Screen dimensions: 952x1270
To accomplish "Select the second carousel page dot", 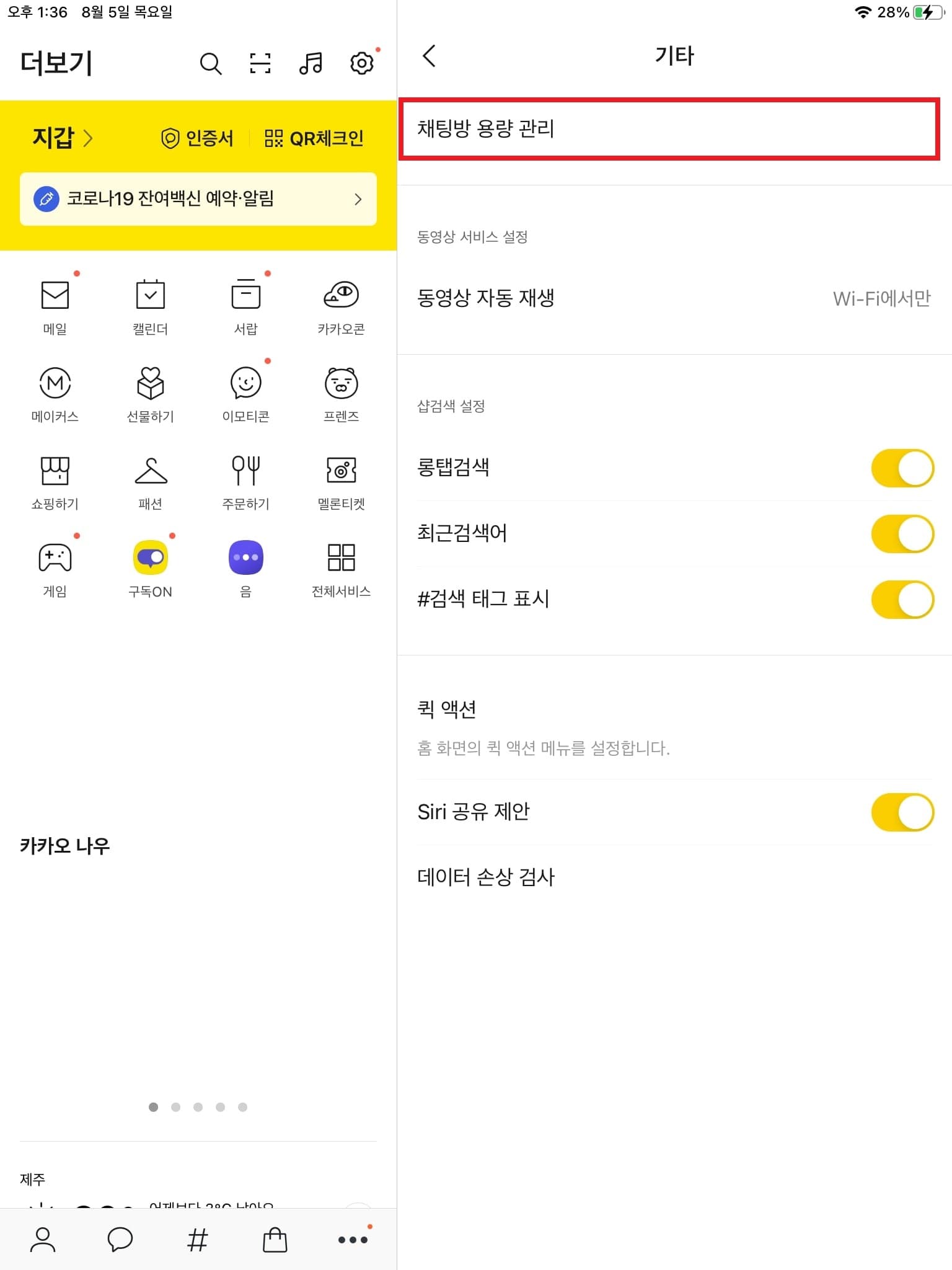I will coord(176,1107).
